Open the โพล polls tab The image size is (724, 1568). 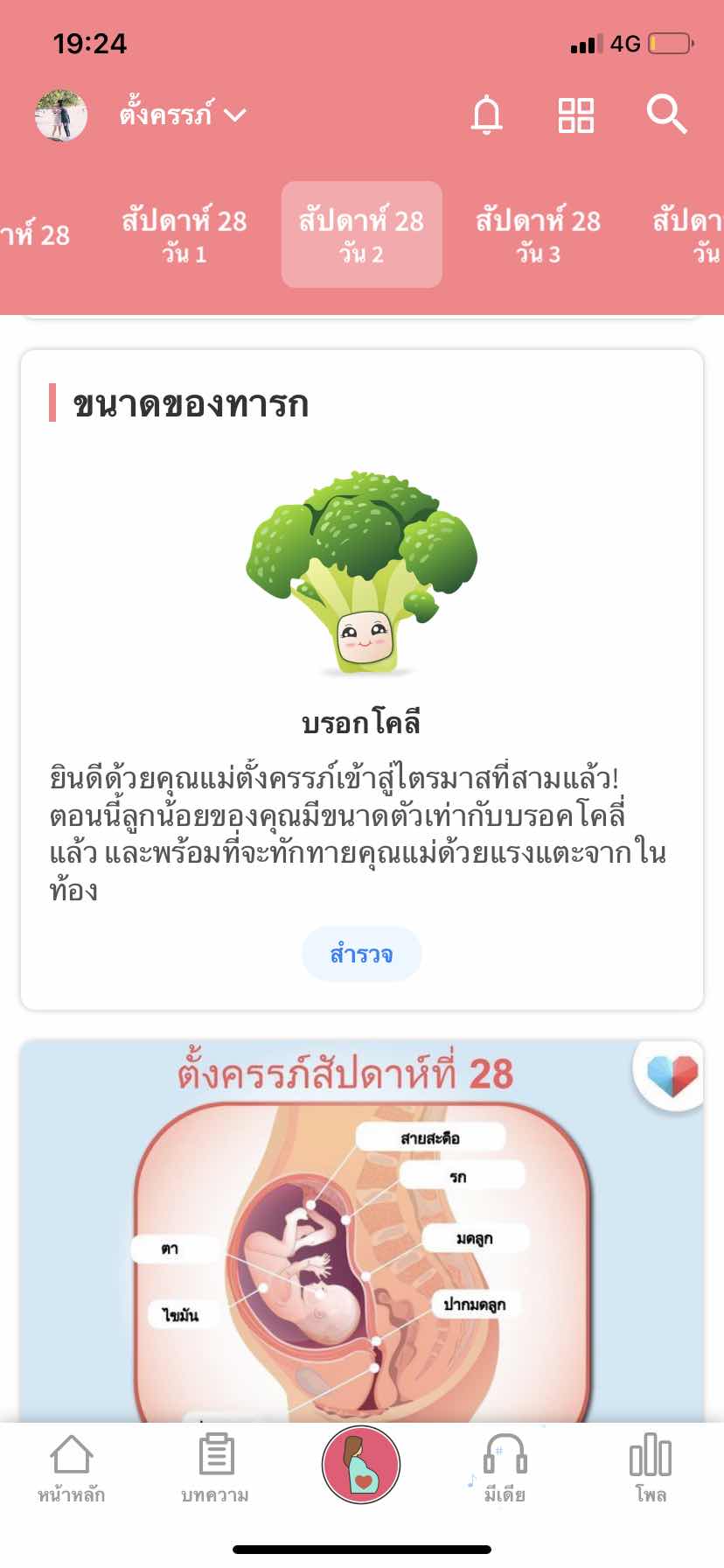pos(651,1467)
